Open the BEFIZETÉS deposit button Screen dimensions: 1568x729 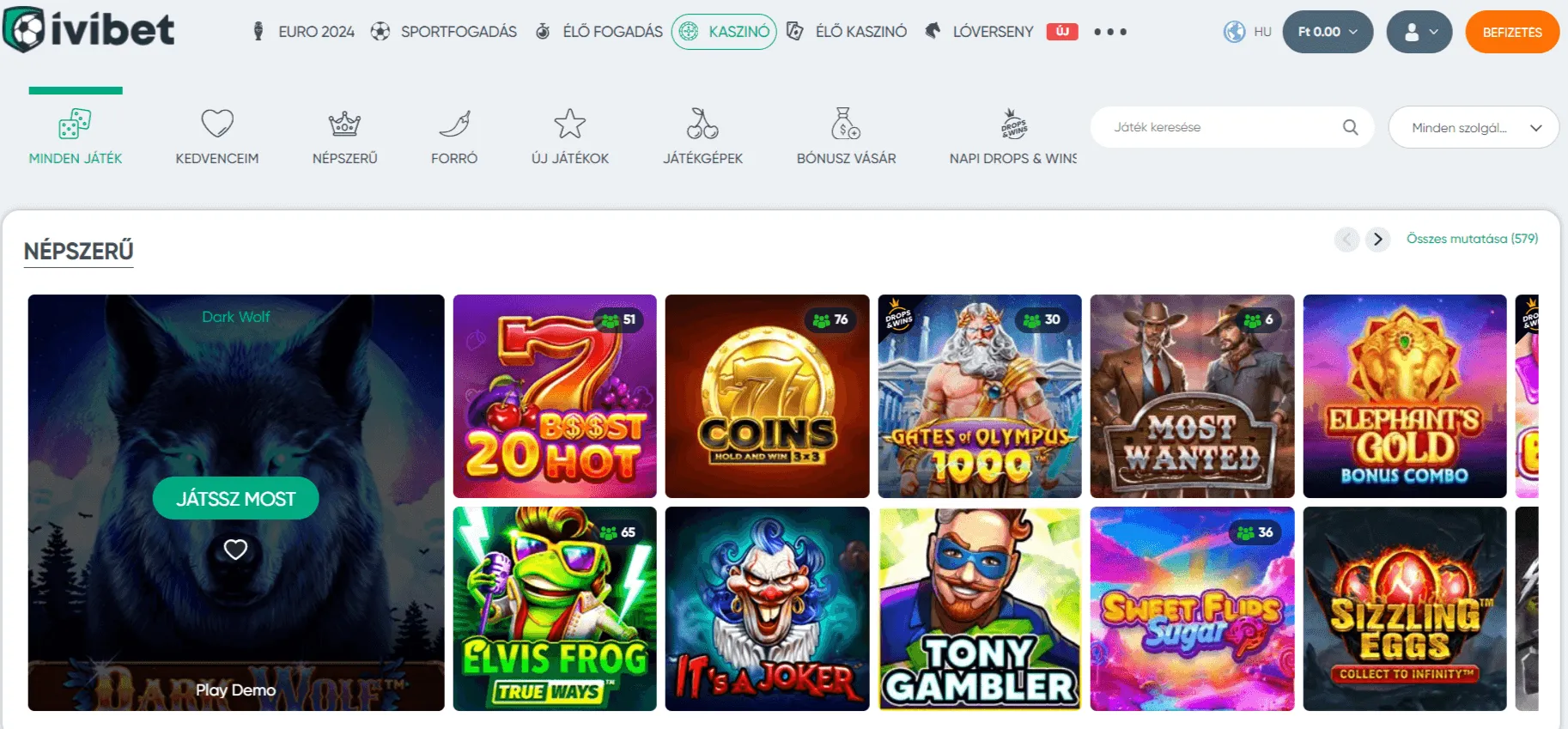(1511, 32)
